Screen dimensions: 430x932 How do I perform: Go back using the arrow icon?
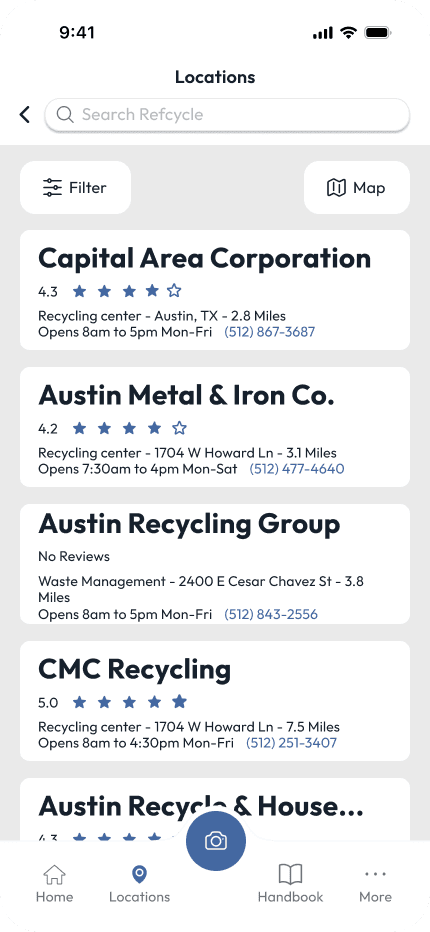24,114
